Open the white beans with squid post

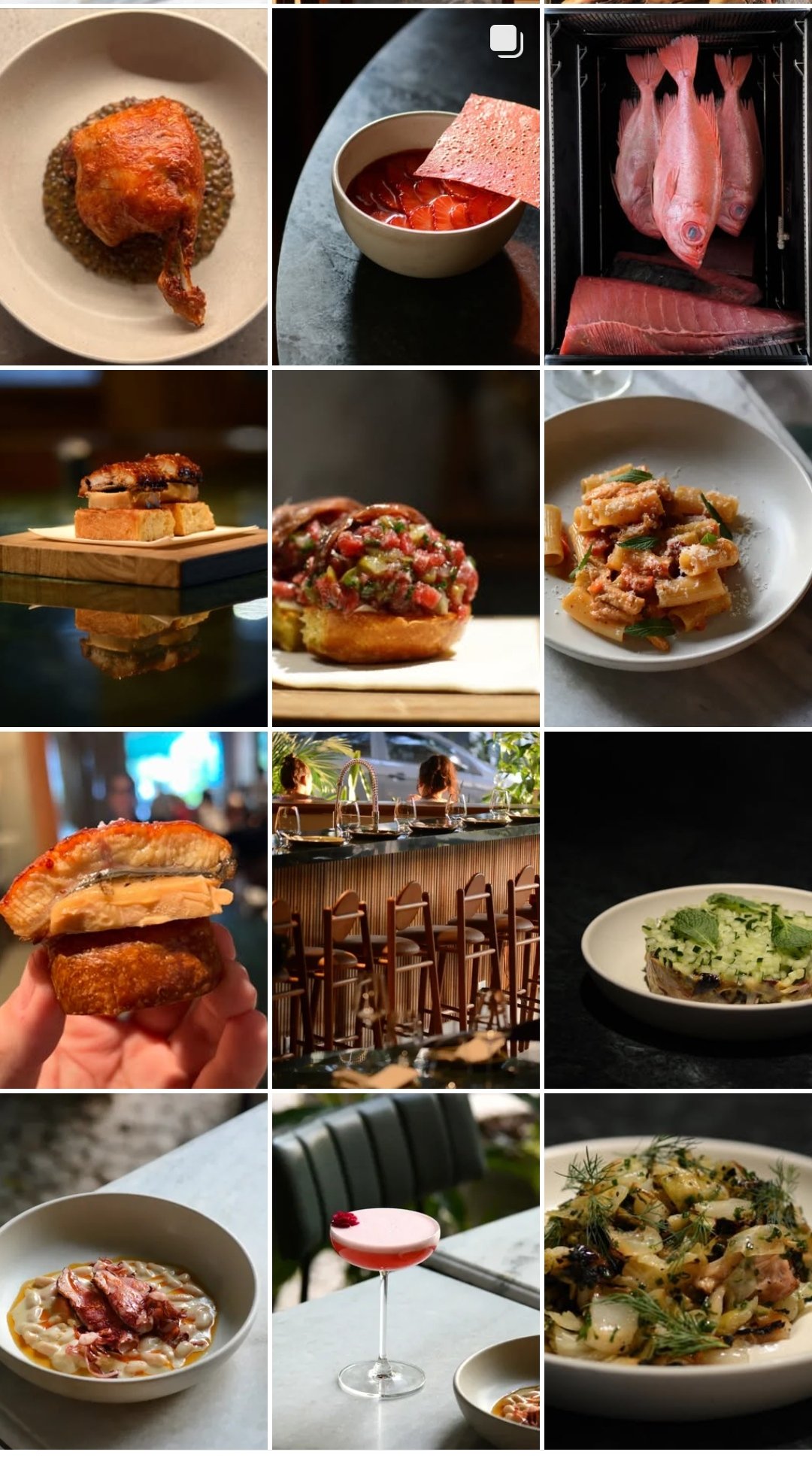(x=133, y=1271)
